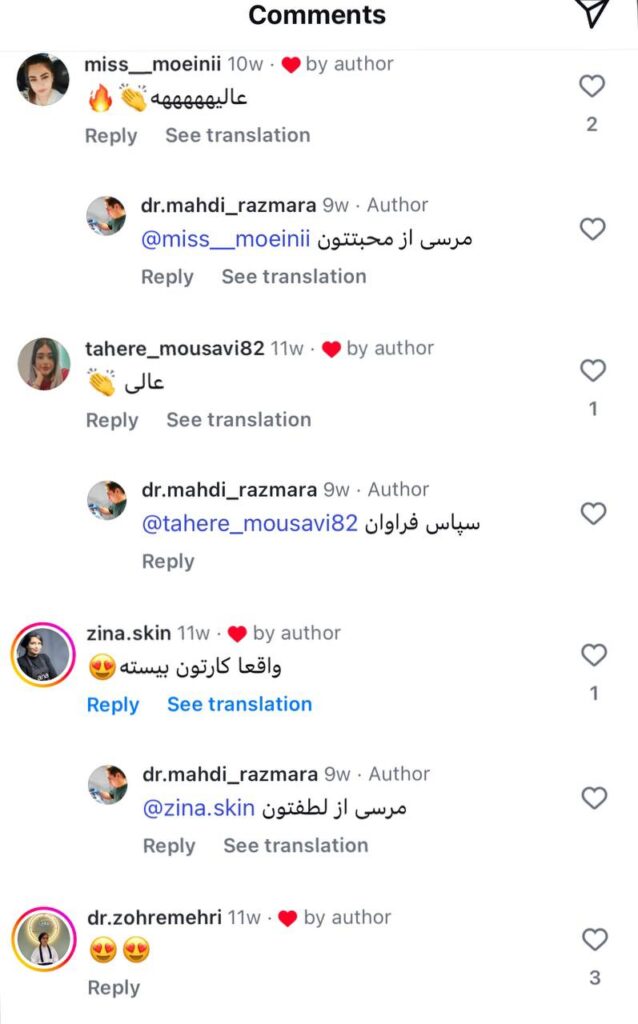The width and height of the screenshot is (638, 1024).
Task: Like dr.zohremehri's emoji comment
Action: click(x=595, y=939)
